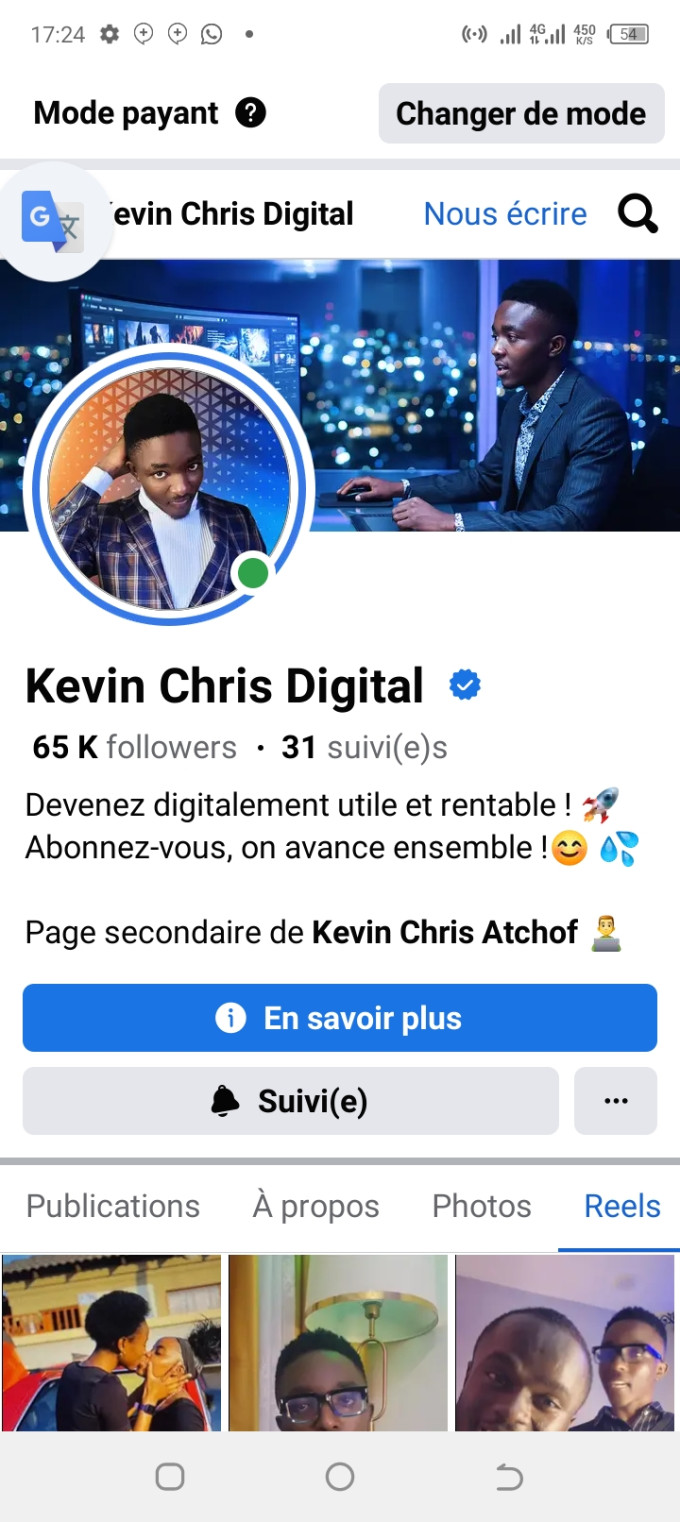The height and width of the screenshot is (1522, 680).
Task: View Kevin Chris Digital profile picture
Action: (x=170, y=487)
